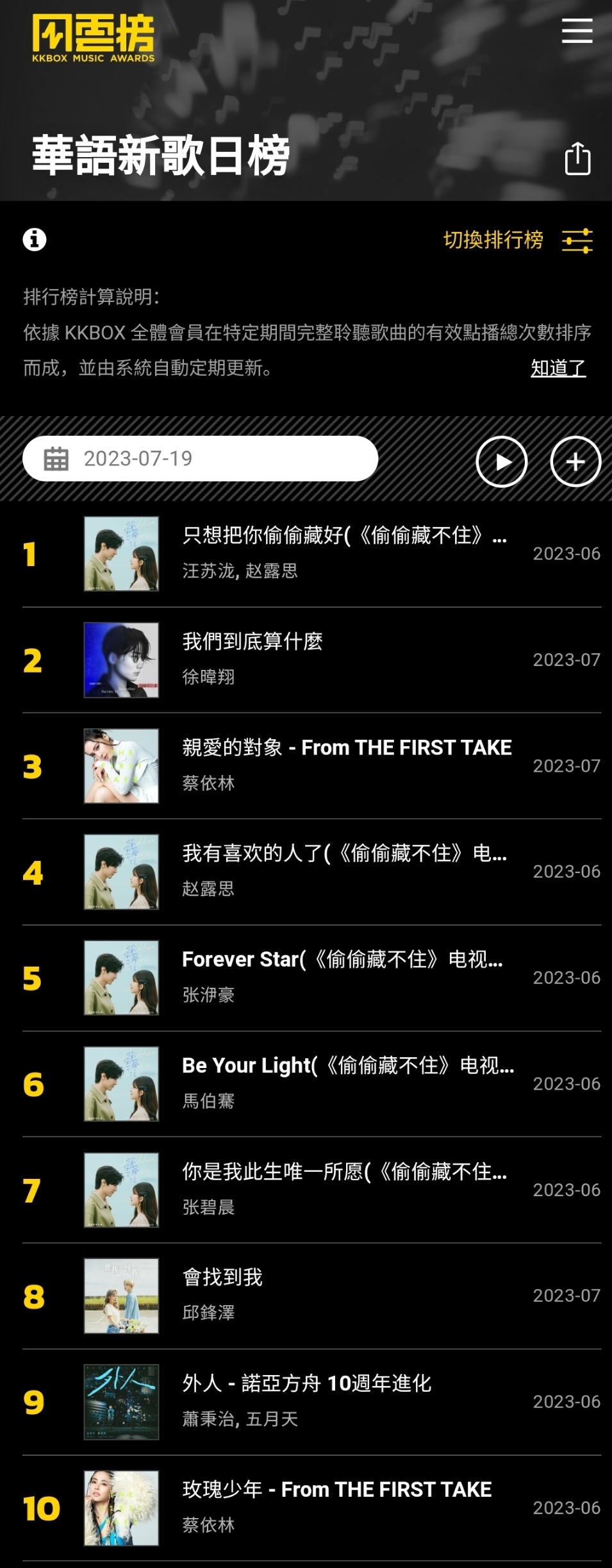Open 切換排行榜 to switch charts

517,240
